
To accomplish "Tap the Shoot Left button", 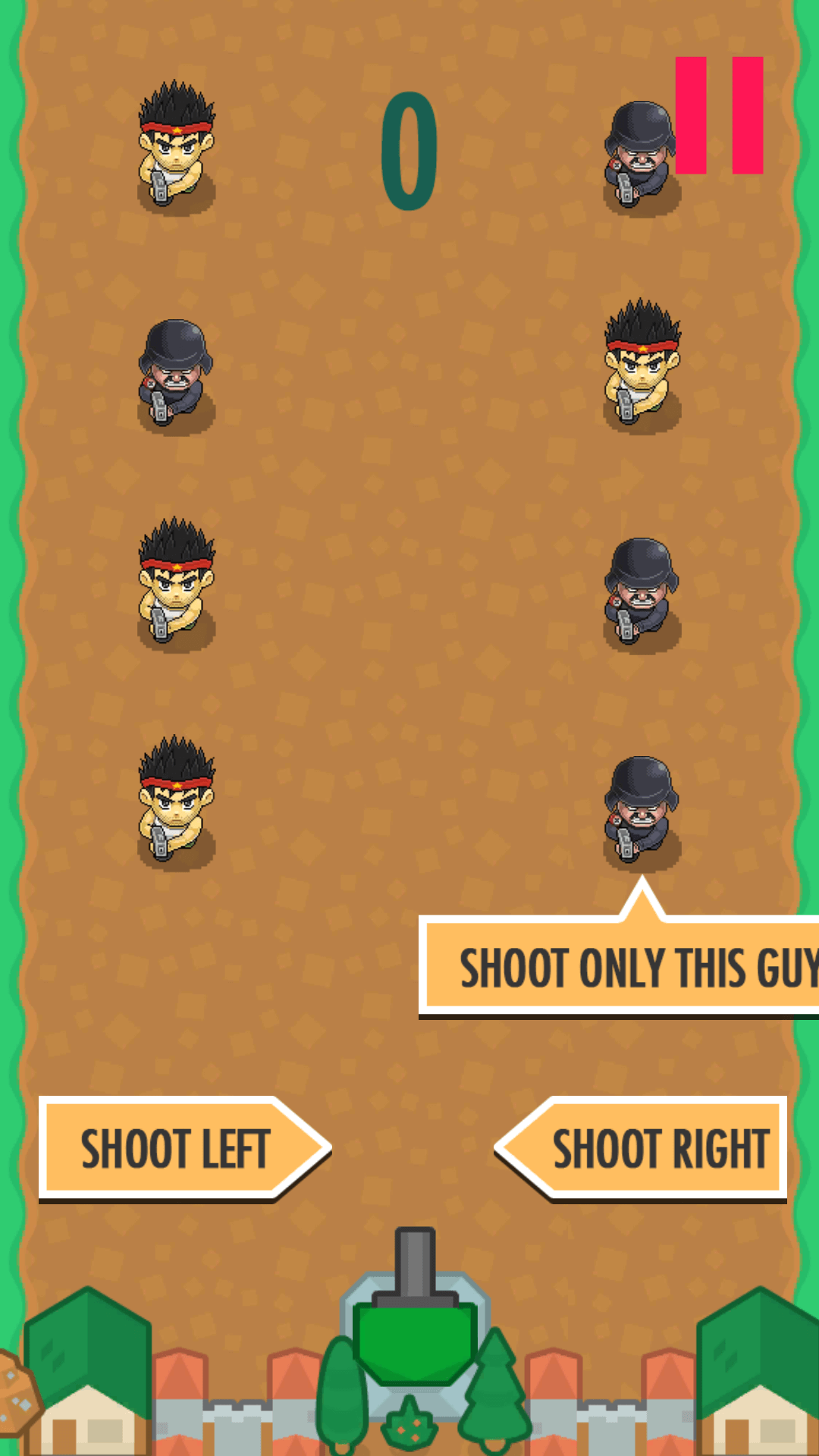I will pos(185,1149).
